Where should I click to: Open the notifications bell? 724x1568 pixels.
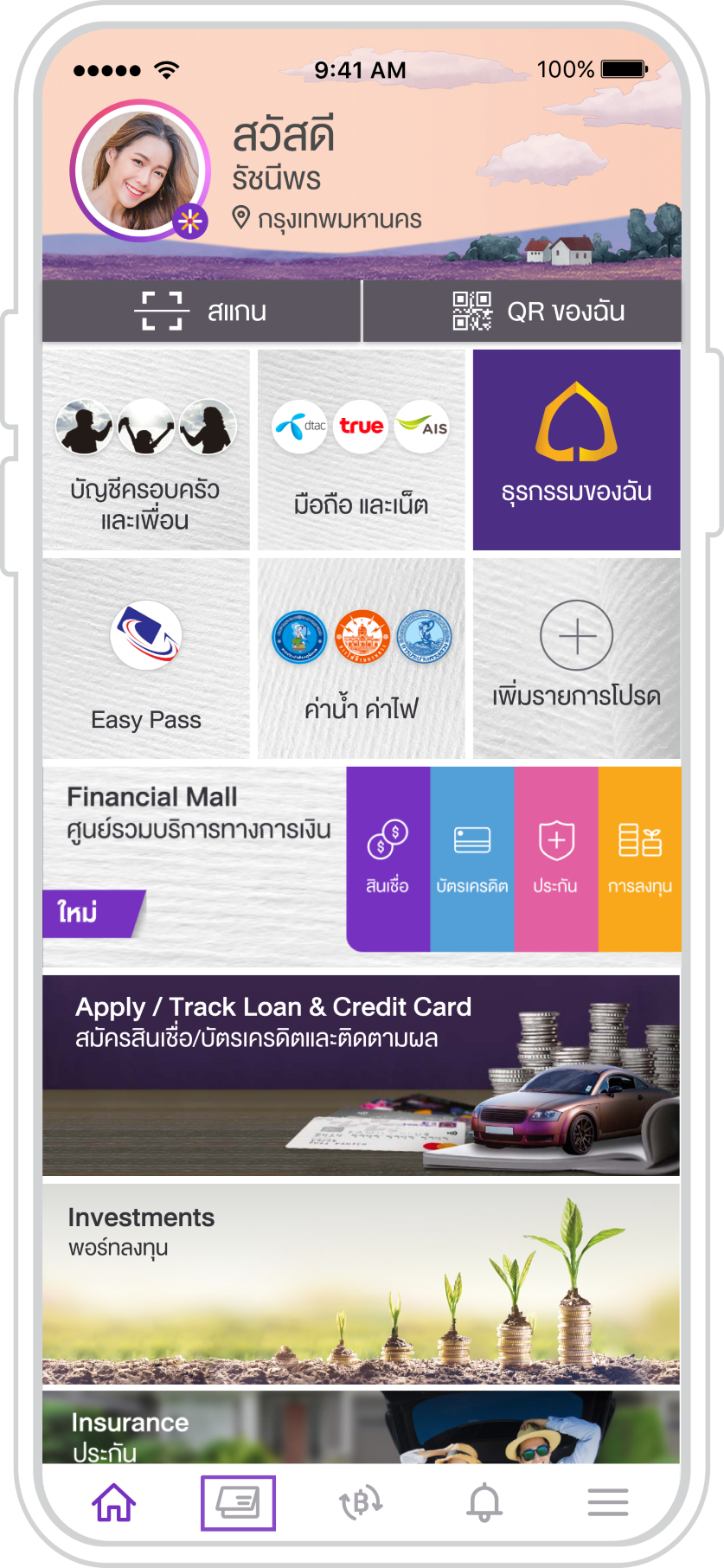click(484, 1503)
